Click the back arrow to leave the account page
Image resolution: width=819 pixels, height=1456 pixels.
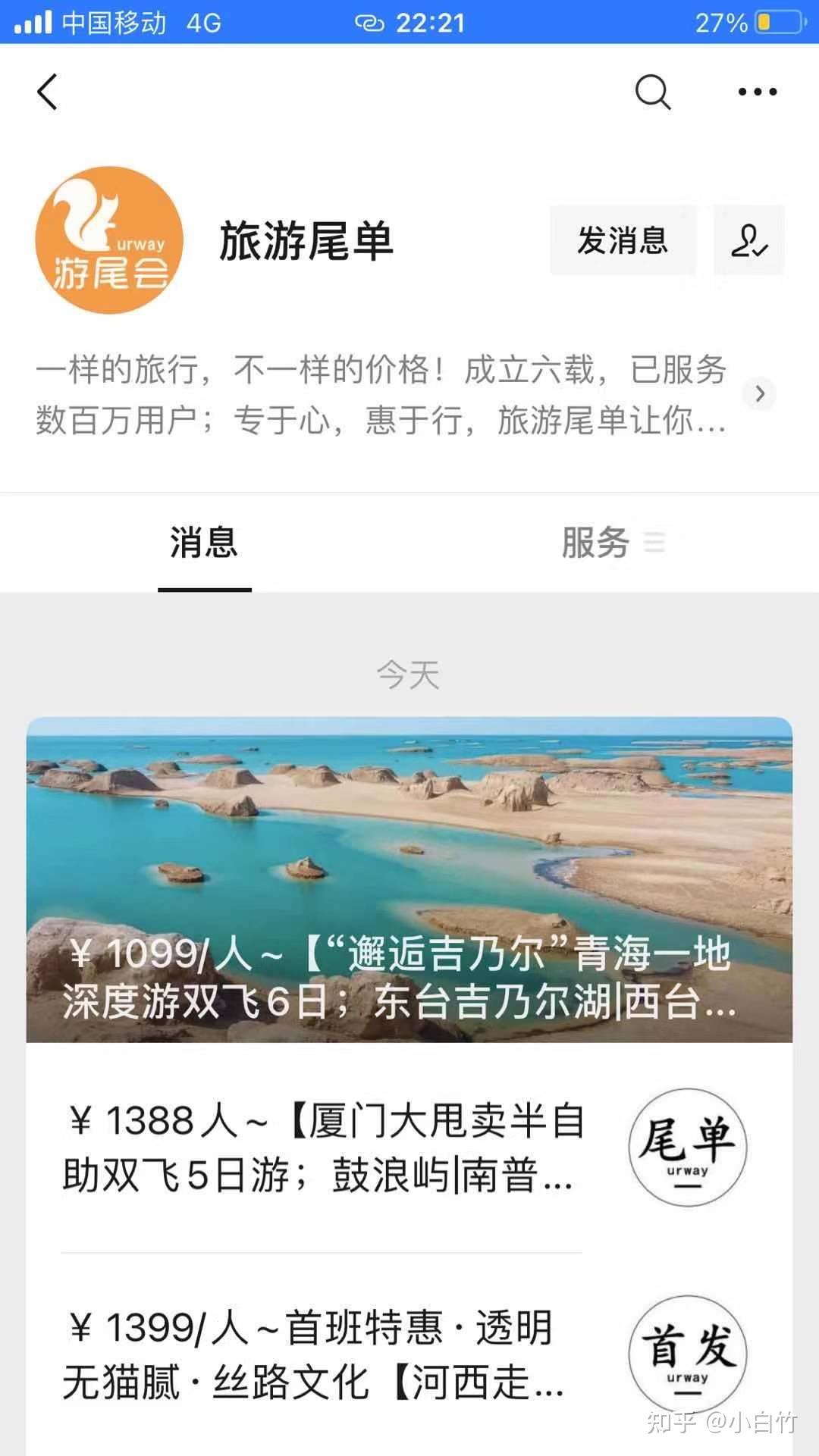(47, 92)
